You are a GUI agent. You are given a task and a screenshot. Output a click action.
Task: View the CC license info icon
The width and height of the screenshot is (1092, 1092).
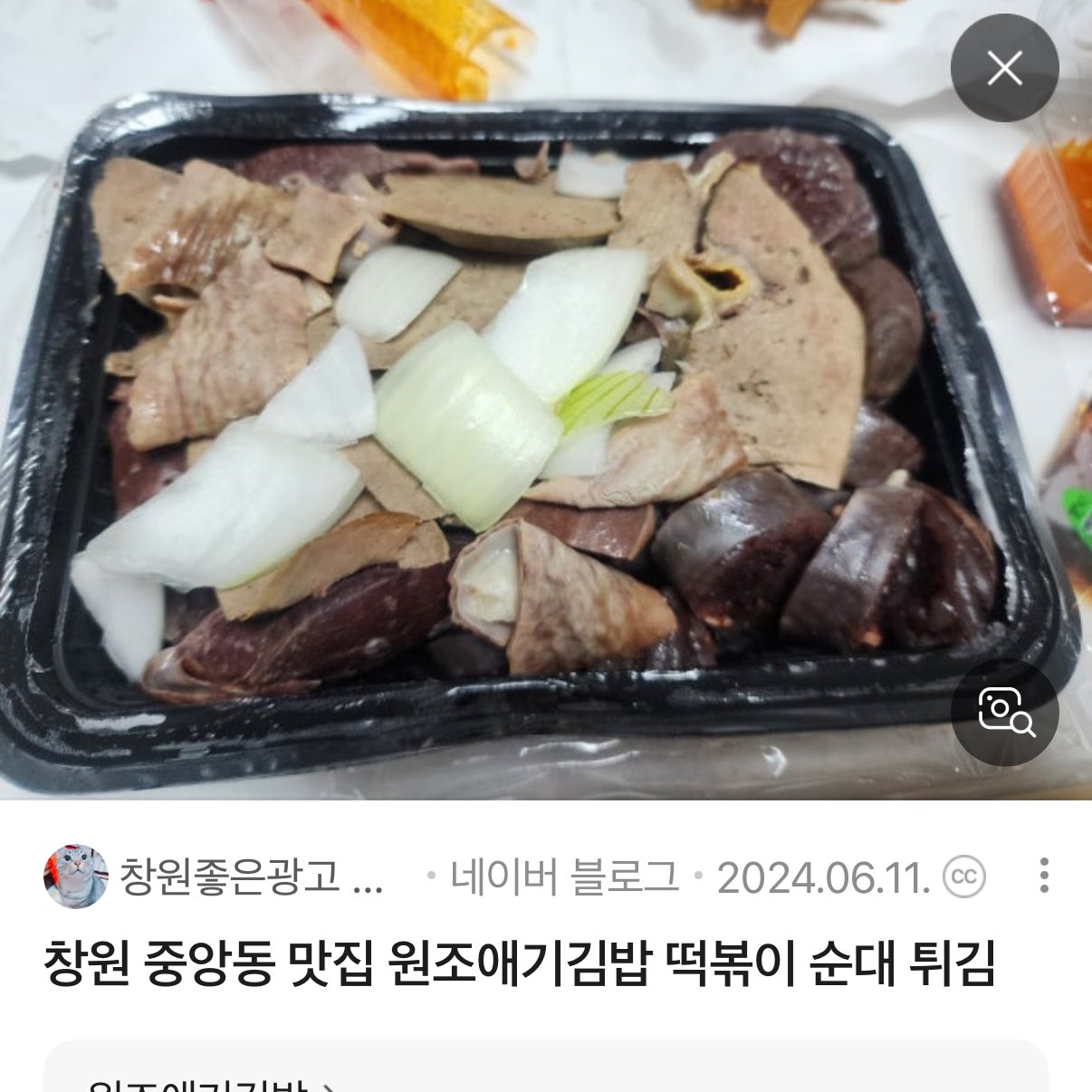965,876
